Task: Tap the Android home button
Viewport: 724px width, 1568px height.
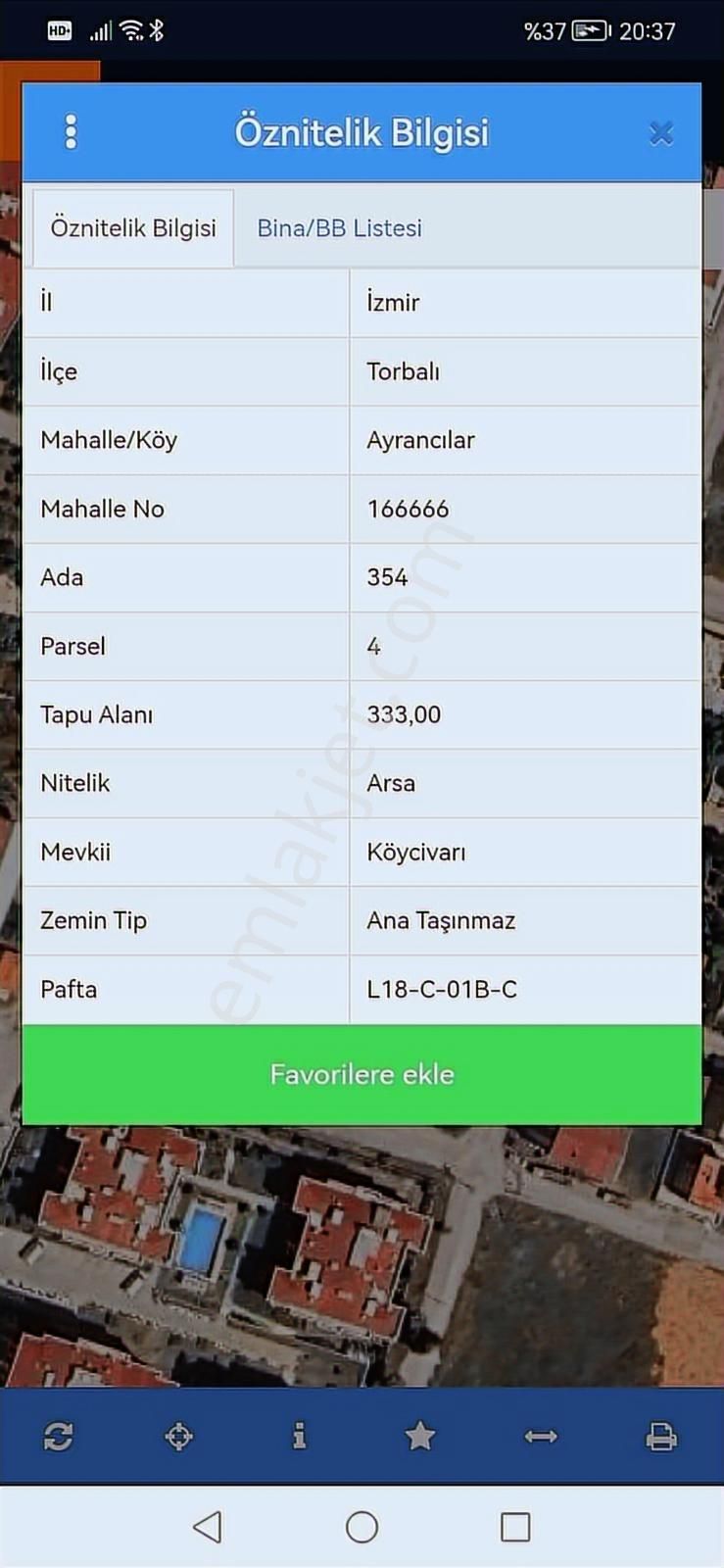Action: [362, 1527]
